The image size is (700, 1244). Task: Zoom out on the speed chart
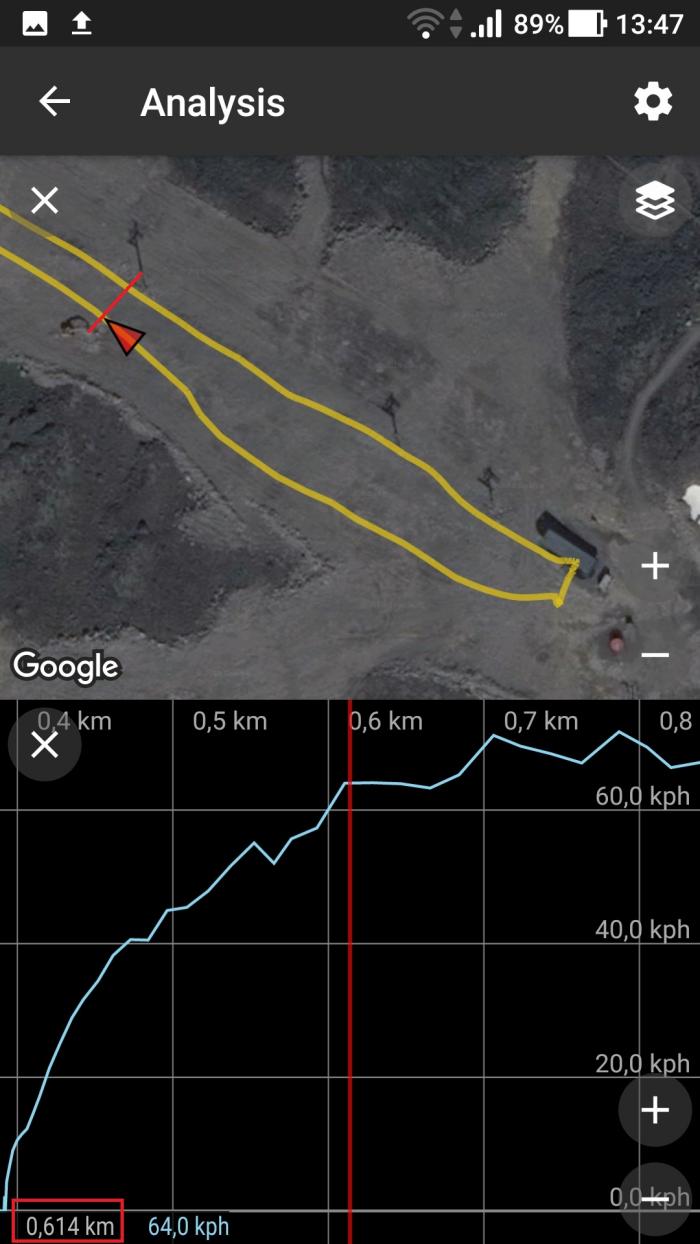tap(655, 1198)
